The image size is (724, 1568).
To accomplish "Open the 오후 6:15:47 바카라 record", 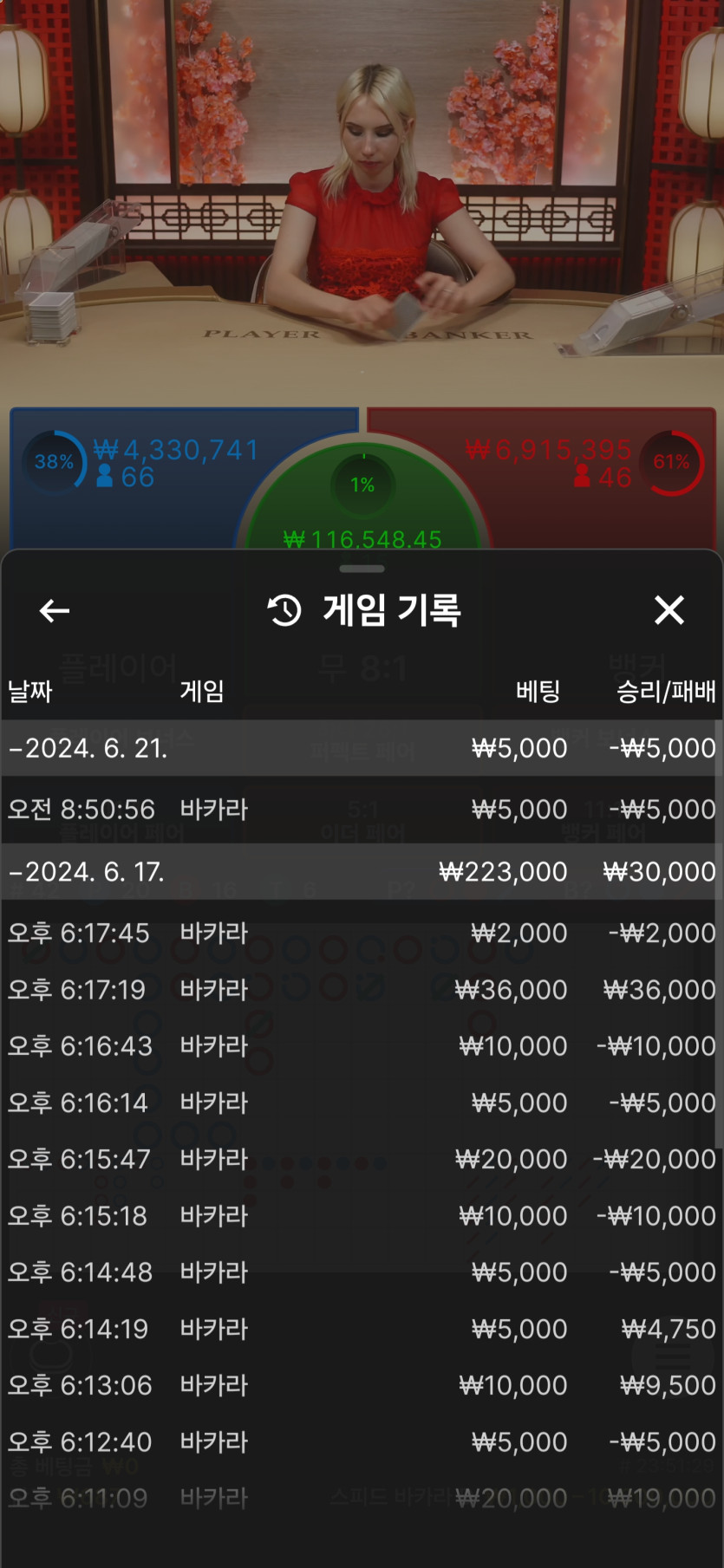I will coord(361,1159).
